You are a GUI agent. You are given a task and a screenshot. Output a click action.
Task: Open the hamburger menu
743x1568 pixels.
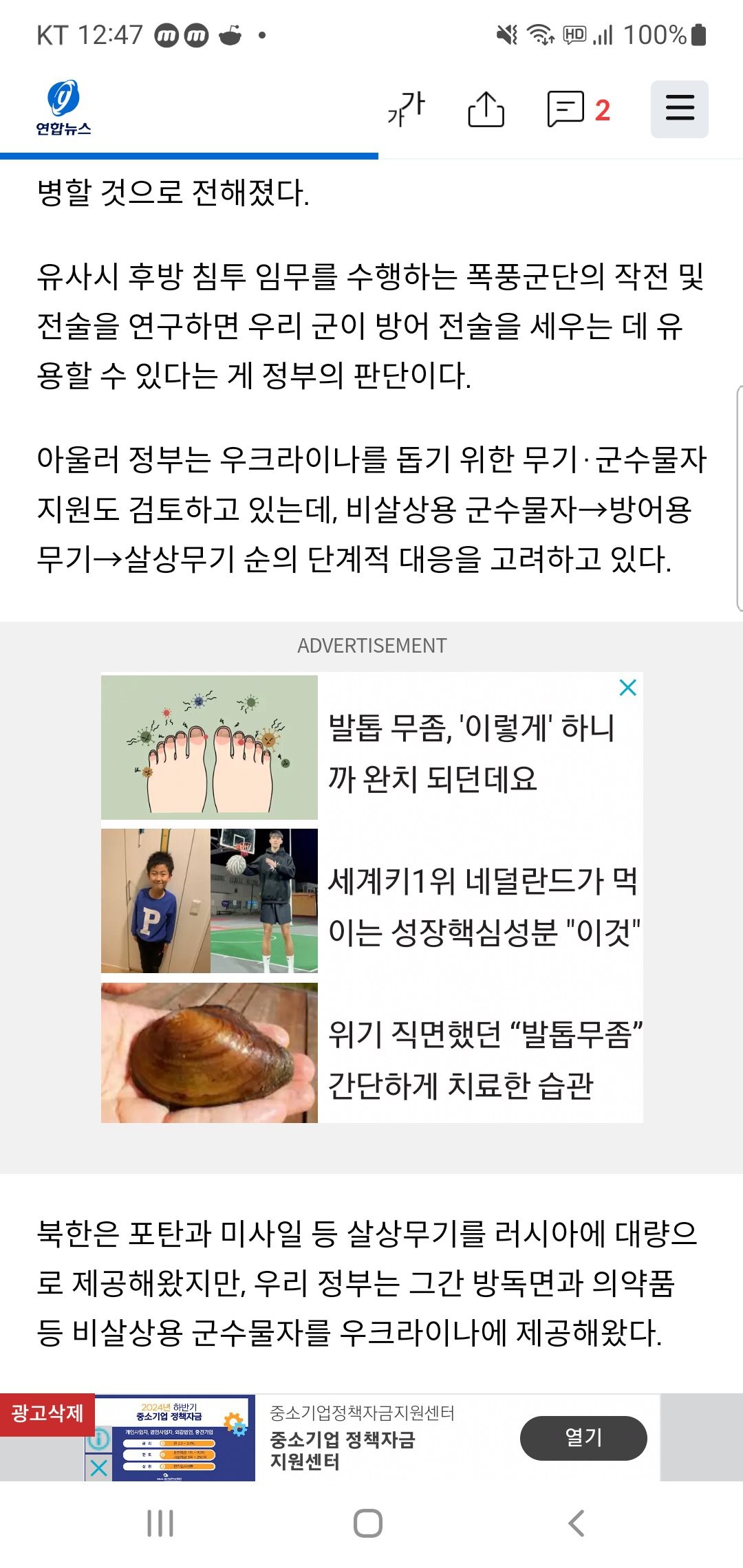point(679,109)
